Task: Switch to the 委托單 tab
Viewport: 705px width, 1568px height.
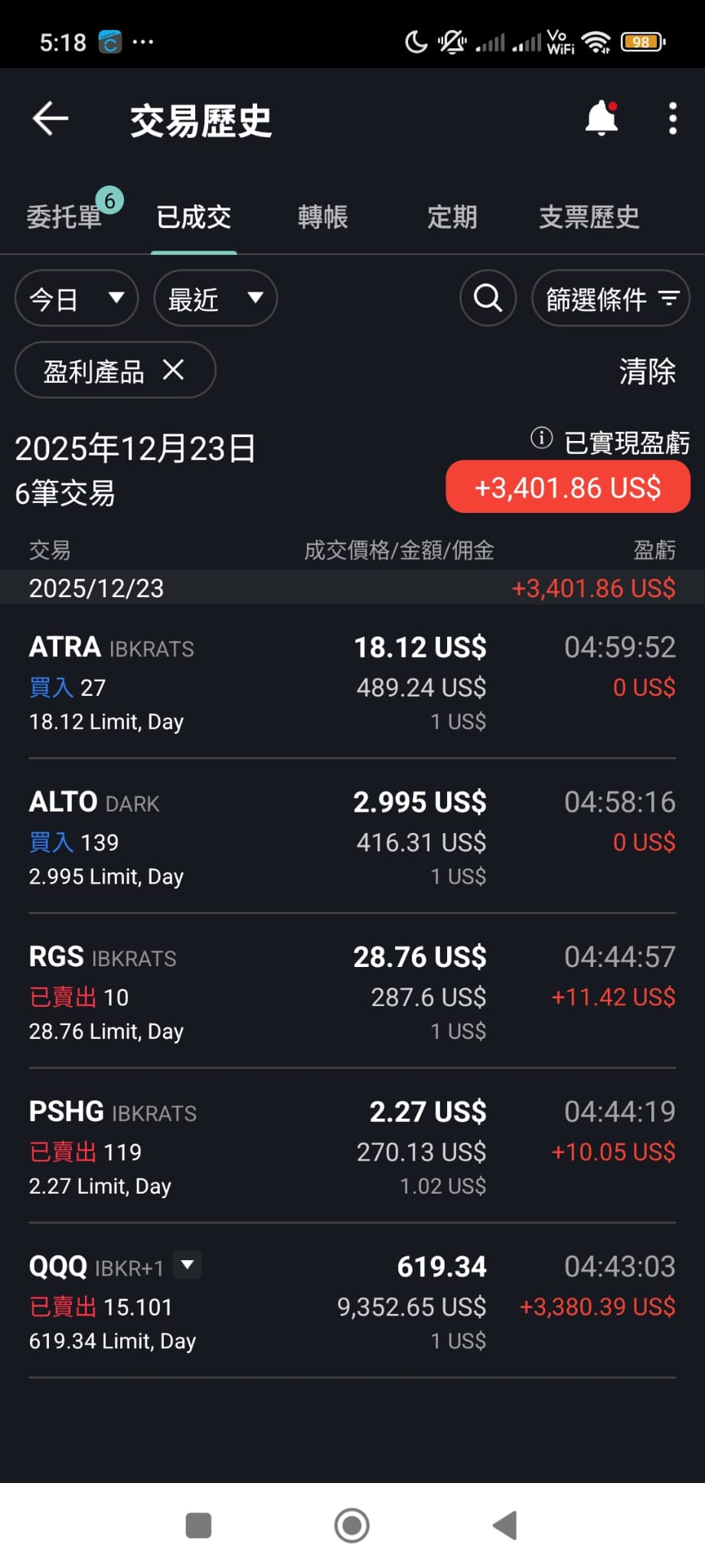Action: [x=64, y=217]
